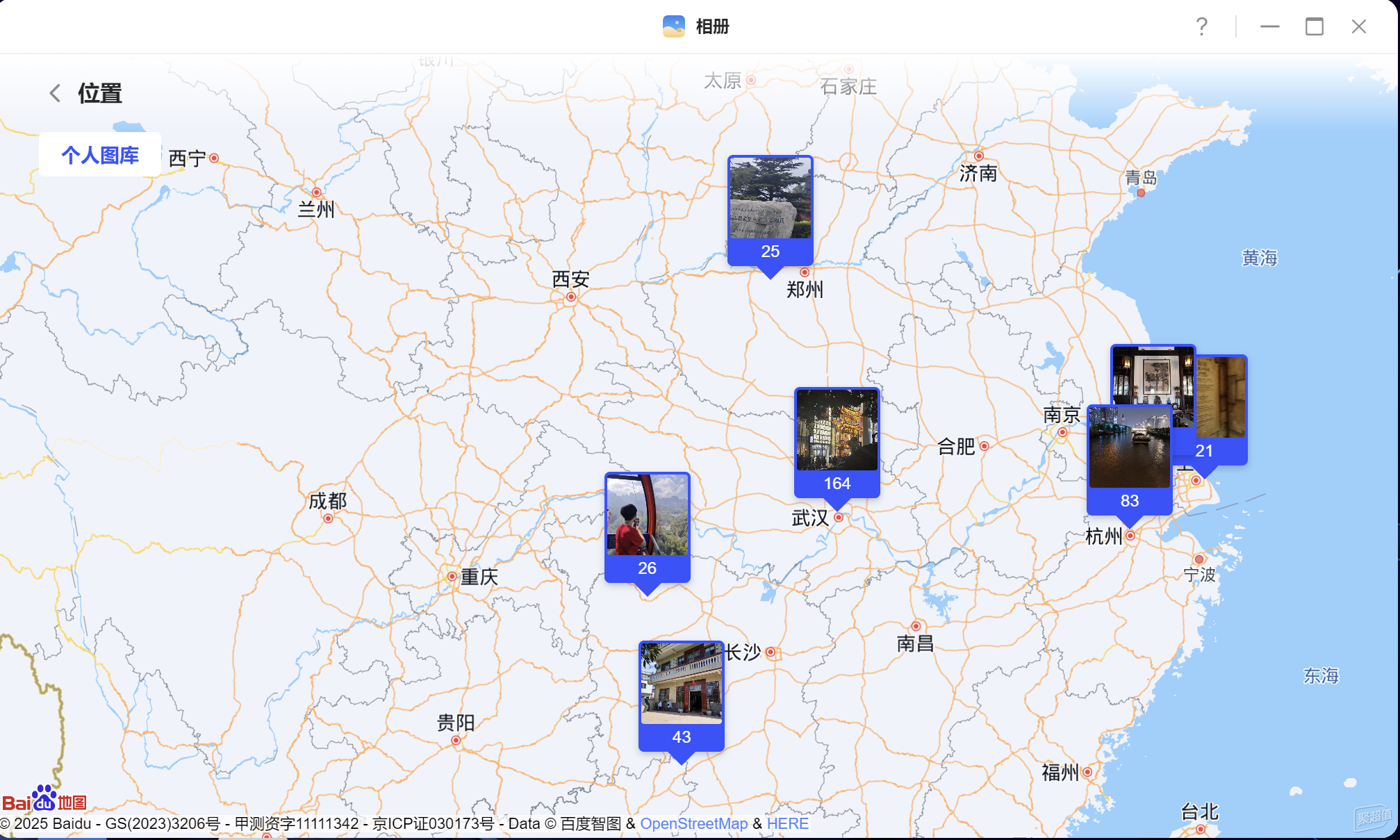The height and width of the screenshot is (840, 1400).
Task: Maximize the 相册 window
Action: 1314,27
